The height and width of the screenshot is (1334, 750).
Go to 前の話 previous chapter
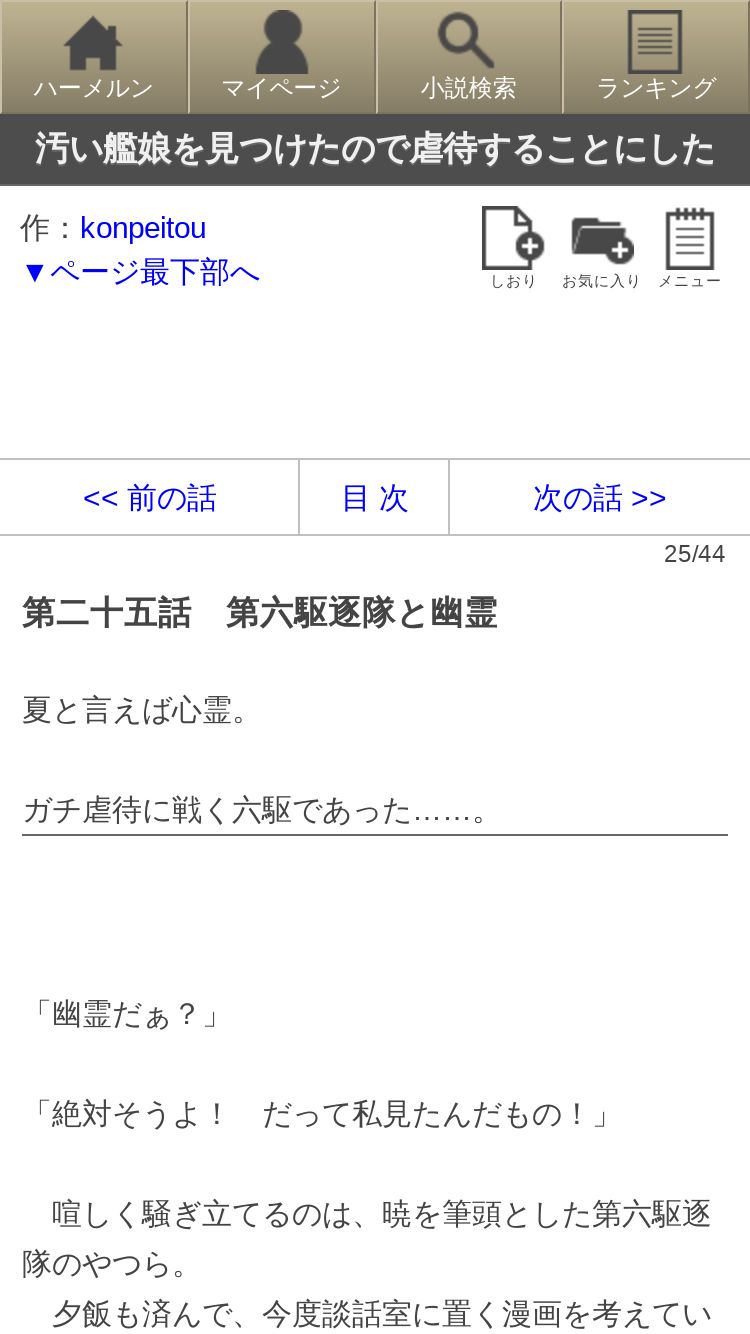coord(150,498)
